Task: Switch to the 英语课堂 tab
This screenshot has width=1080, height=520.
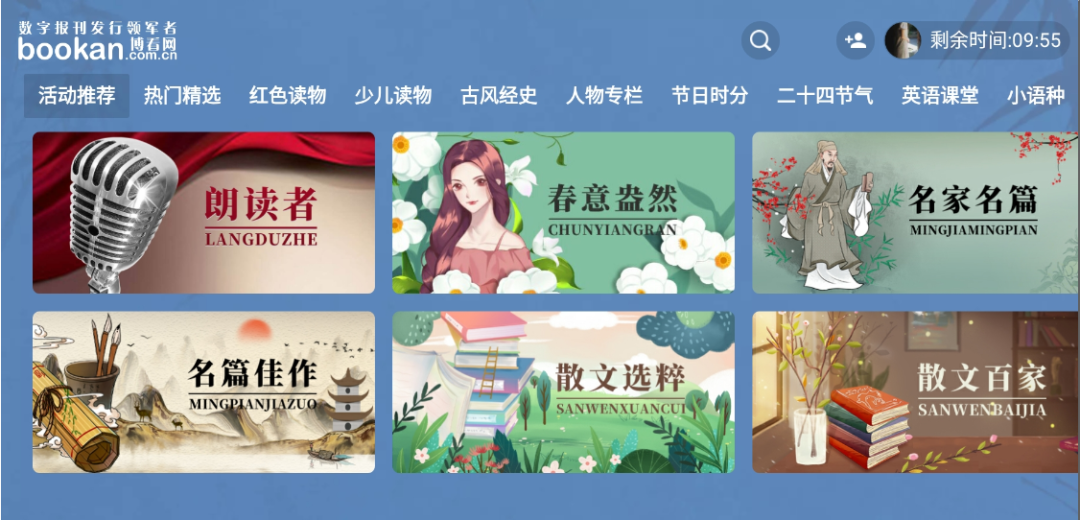Action: [940, 96]
